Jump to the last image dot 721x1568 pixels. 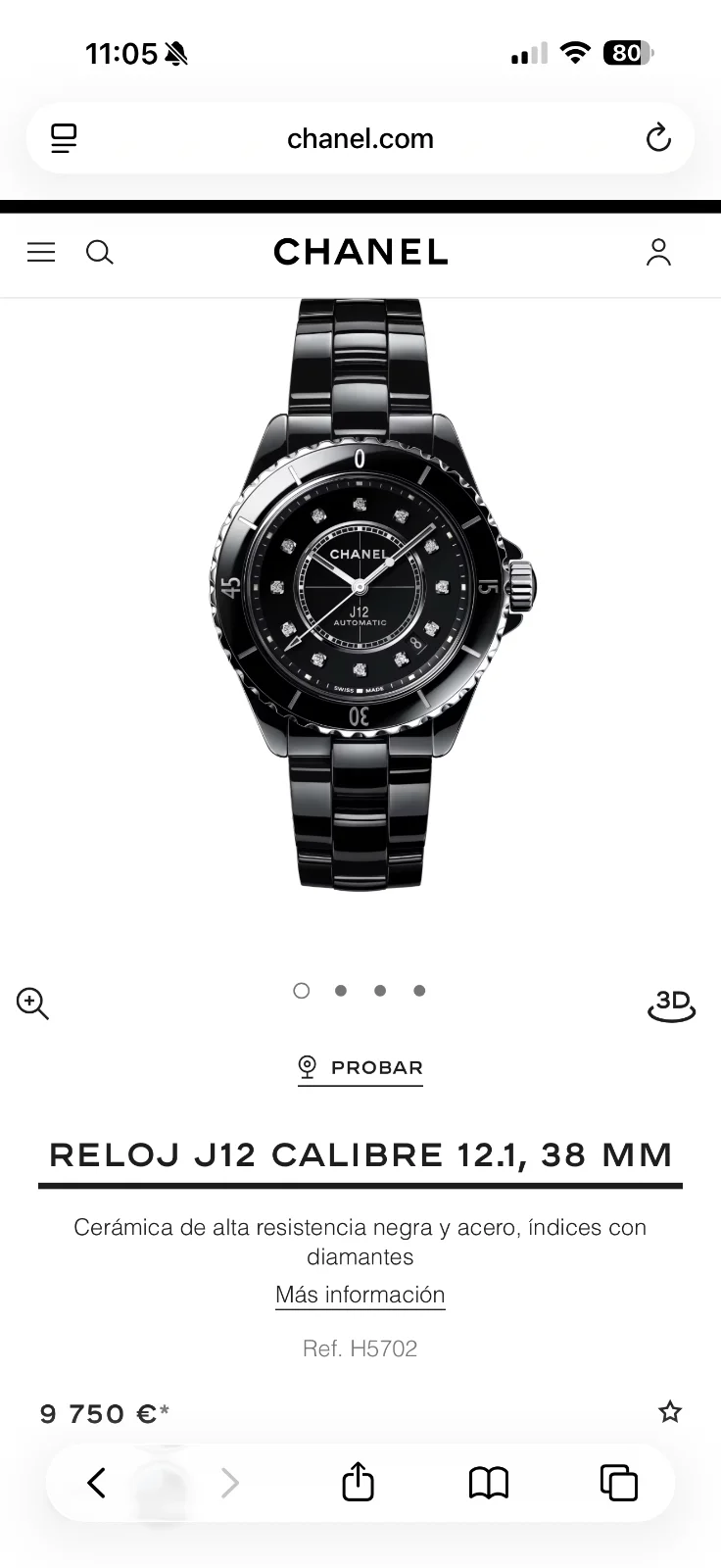pos(419,991)
